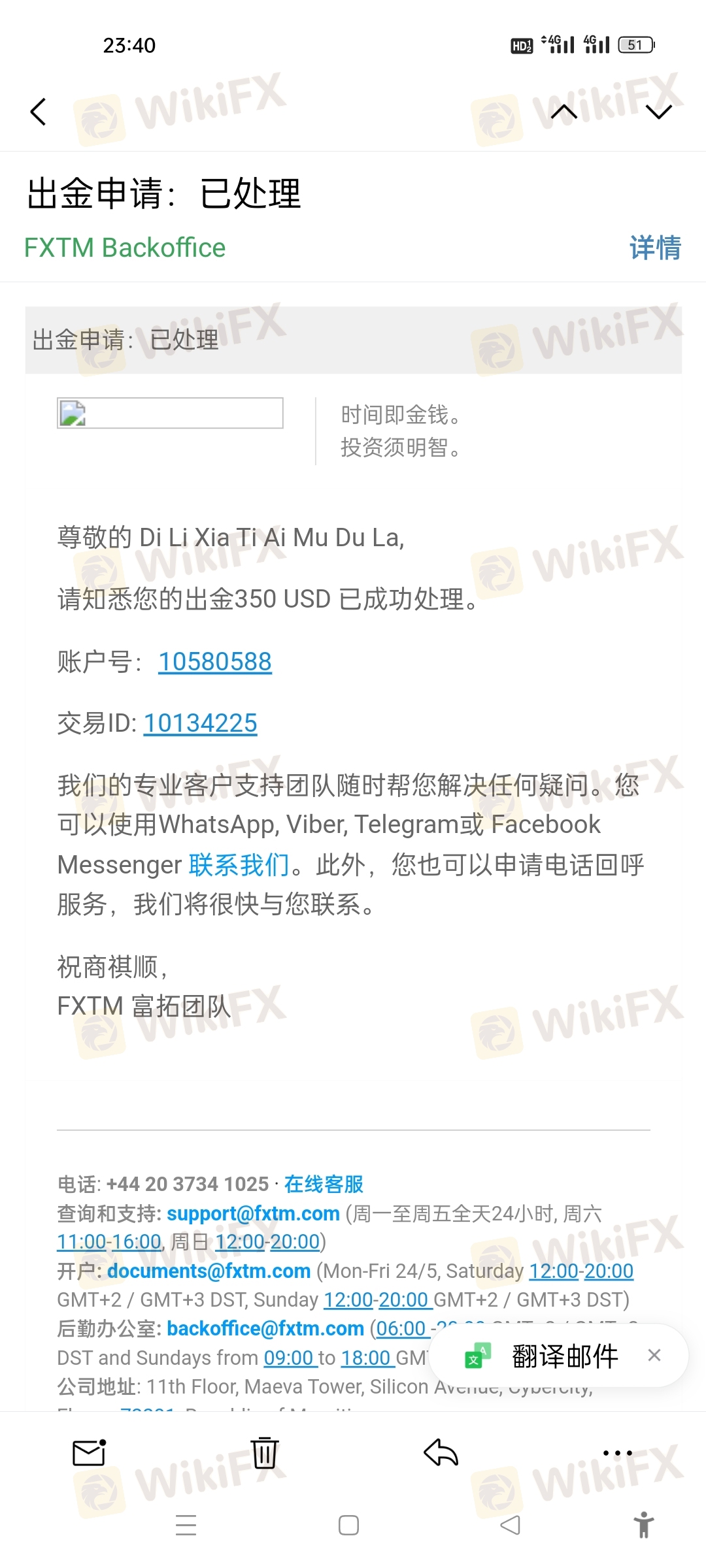Screen dimensions: 706x1568
Task: Email support@fxtm.com
Action: pyautogui.click(x=253, y=1213)
